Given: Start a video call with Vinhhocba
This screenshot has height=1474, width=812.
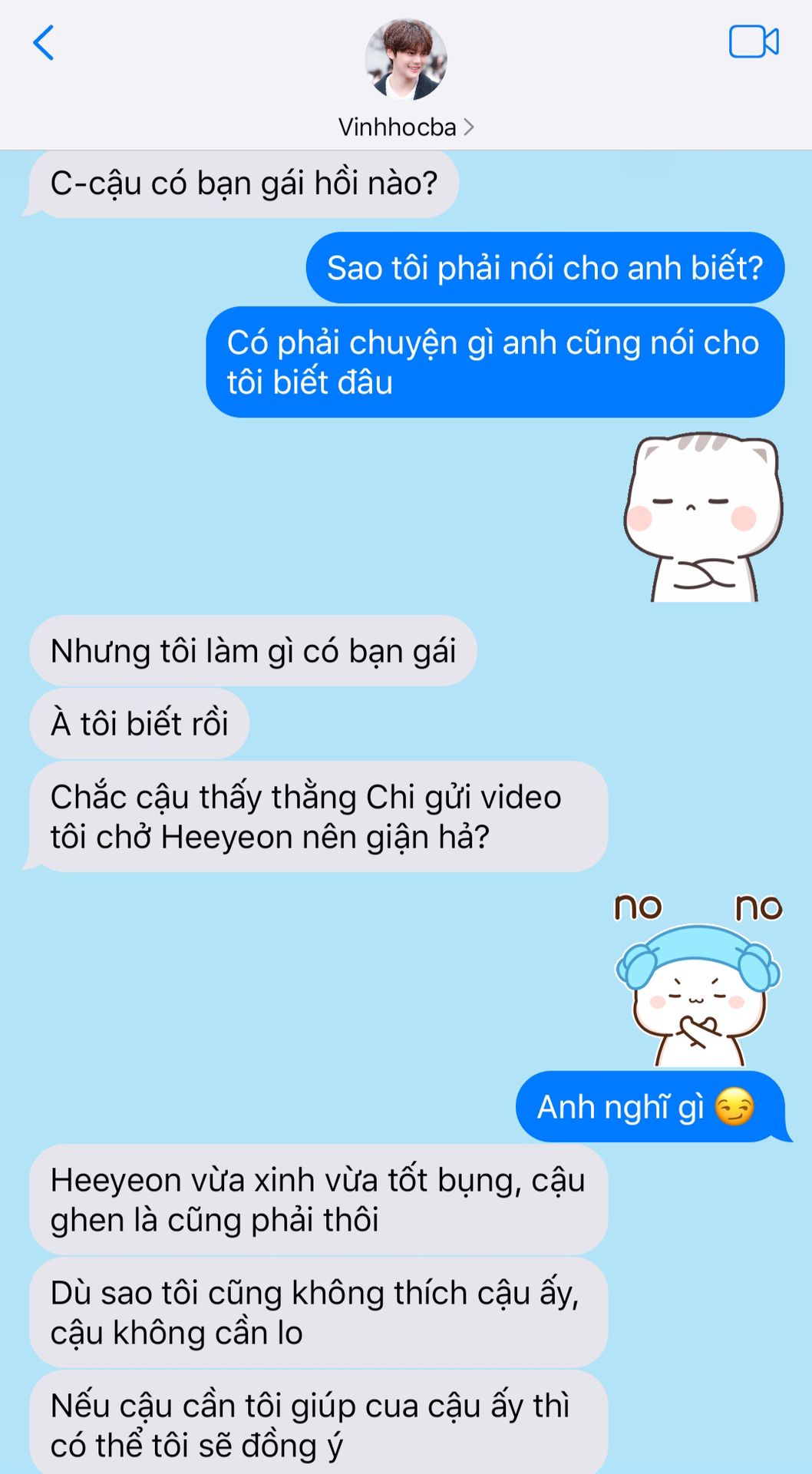Looking at the screenshot, I should click(753, 42).
